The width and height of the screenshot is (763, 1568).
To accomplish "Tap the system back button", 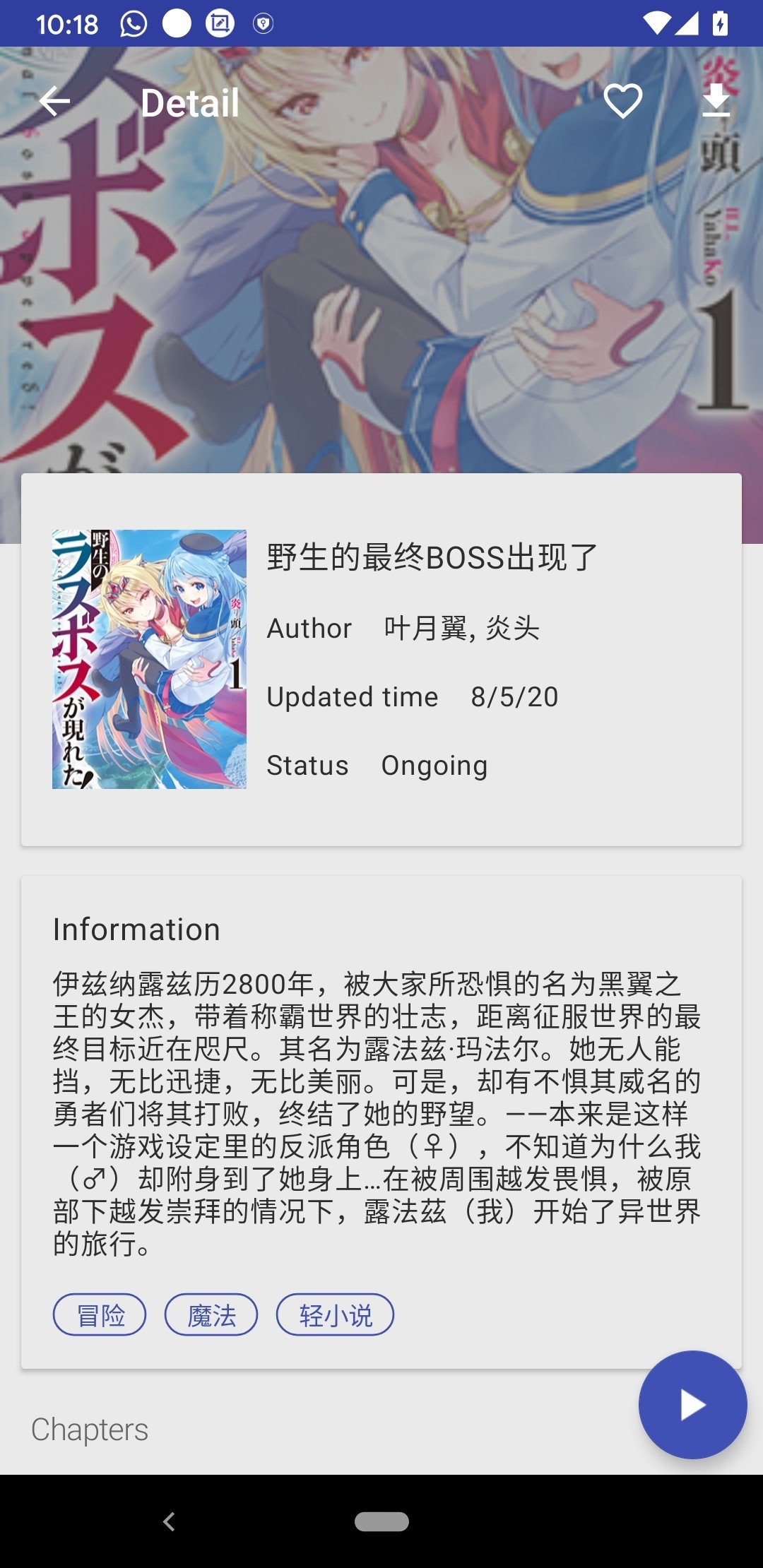I will tap(169, 1521).
